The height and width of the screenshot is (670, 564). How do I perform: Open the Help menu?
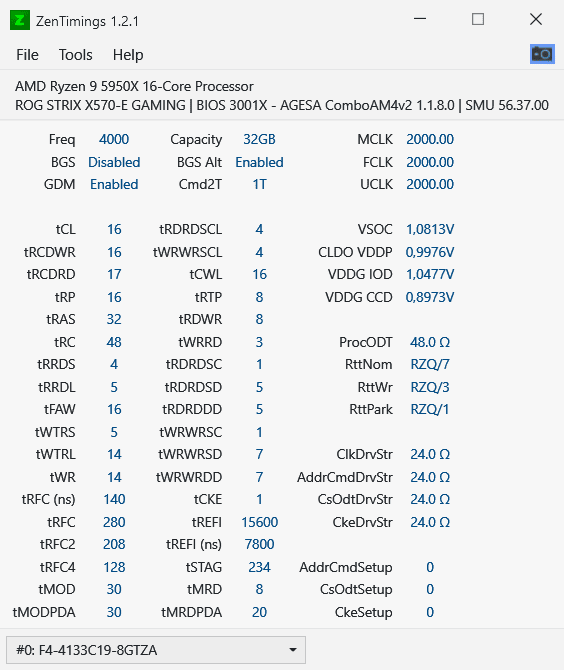point(128,55)
